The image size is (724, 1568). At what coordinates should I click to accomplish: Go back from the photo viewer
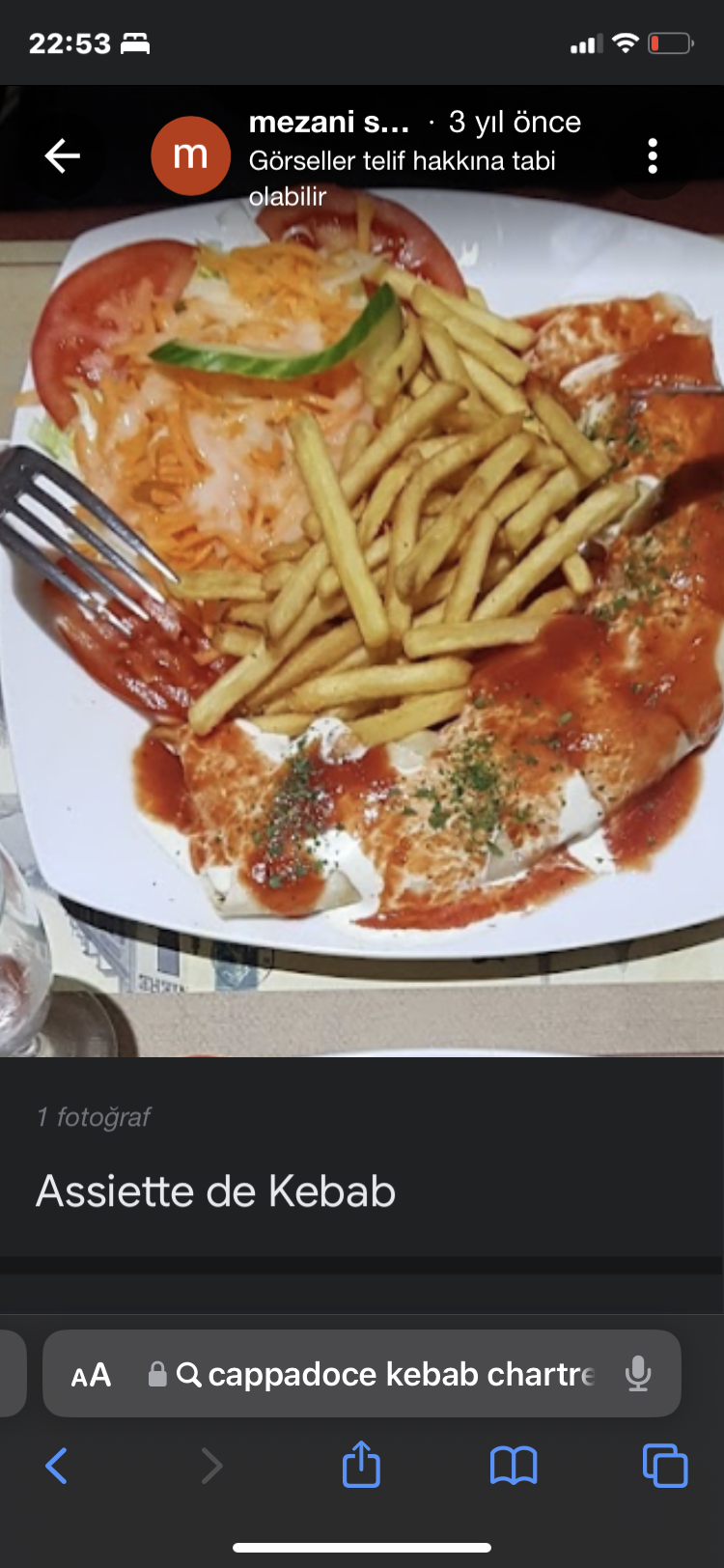(63, 155)
